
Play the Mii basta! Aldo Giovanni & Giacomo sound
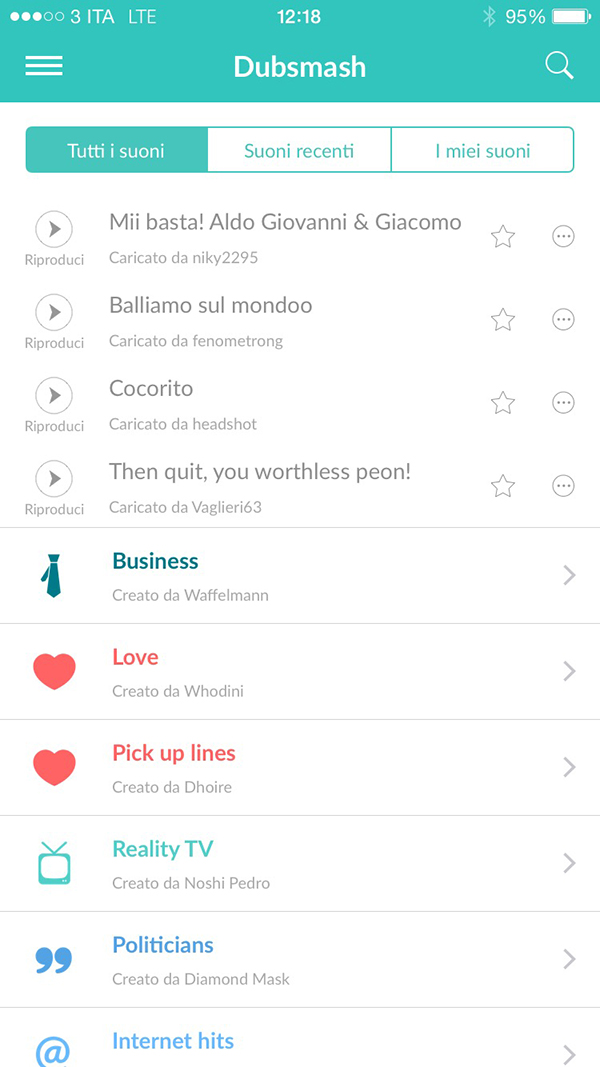pyautogui.click(x=54, y=231)
